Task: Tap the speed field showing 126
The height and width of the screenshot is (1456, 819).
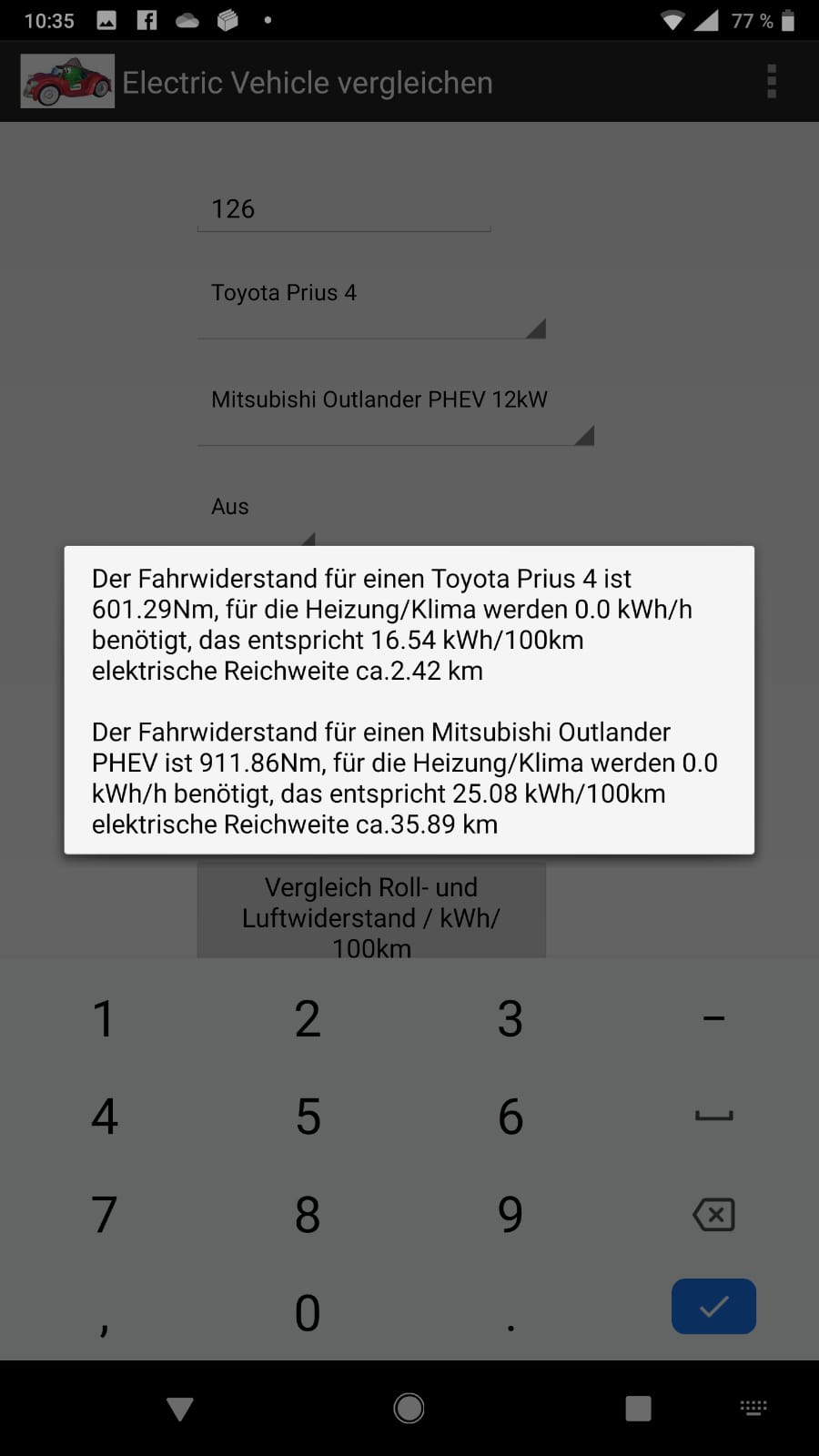Action: click(x=344, y=209)
